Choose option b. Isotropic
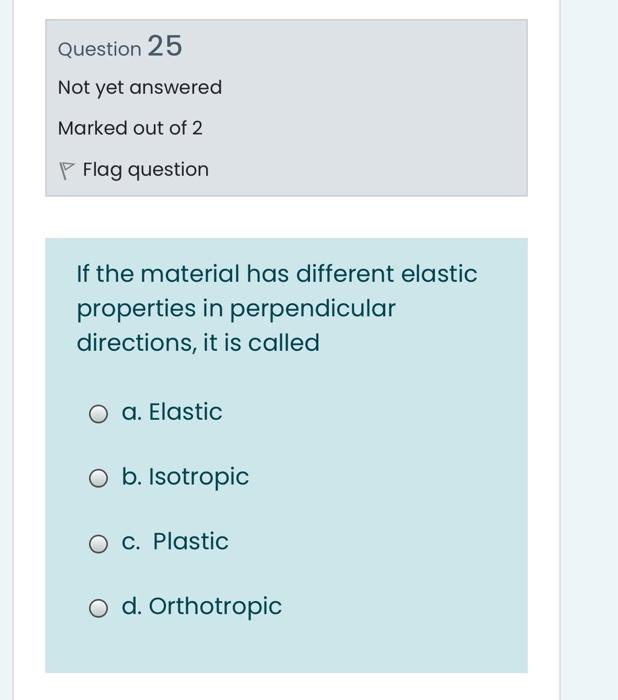 98,479
